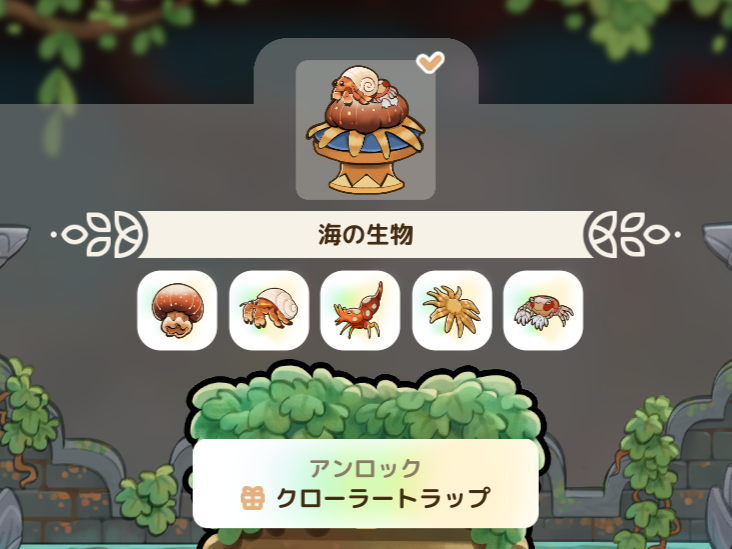Tap the クローラートラップ unlock reward
The image size is (732, 549).
(366, 484)
